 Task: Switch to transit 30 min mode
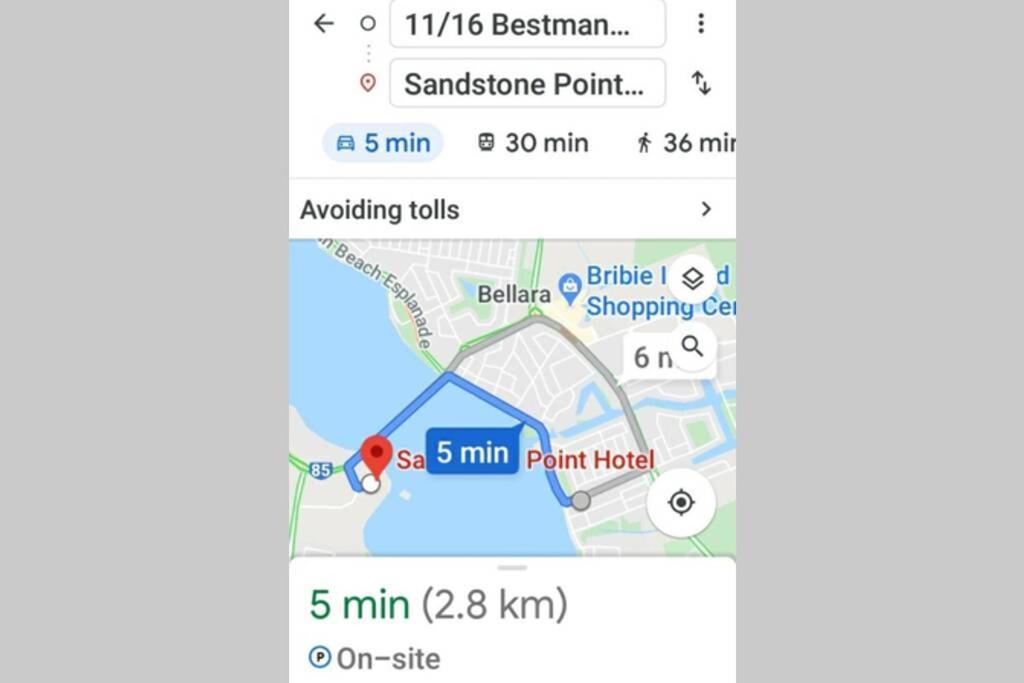(x=532, y=143)
